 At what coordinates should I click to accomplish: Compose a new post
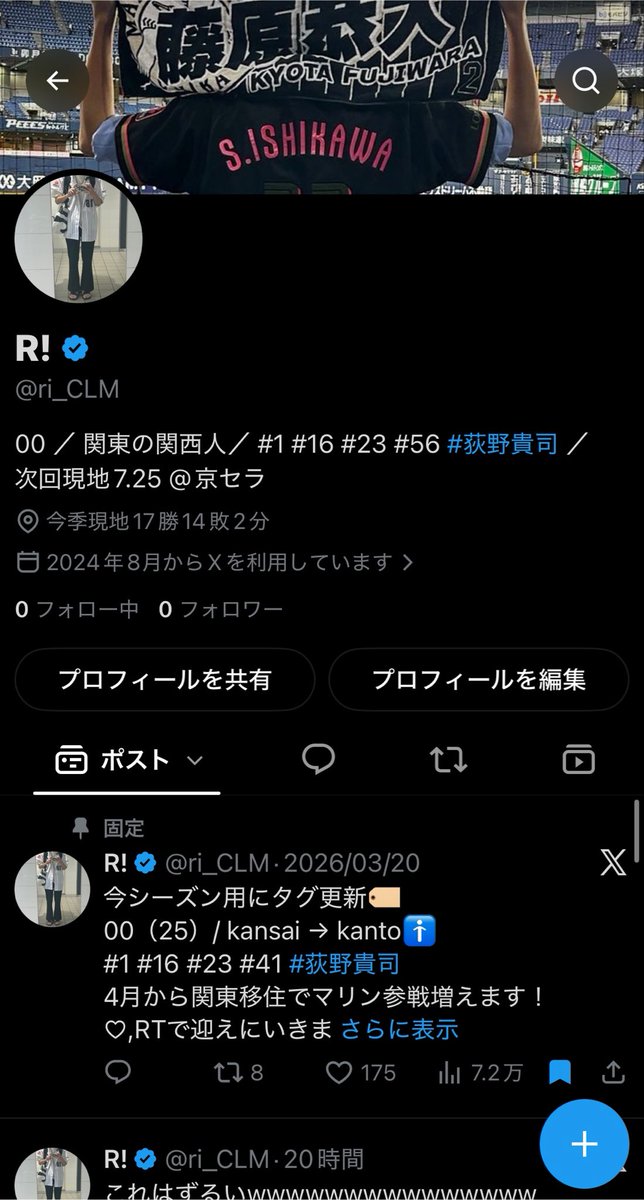(584, 1144)
